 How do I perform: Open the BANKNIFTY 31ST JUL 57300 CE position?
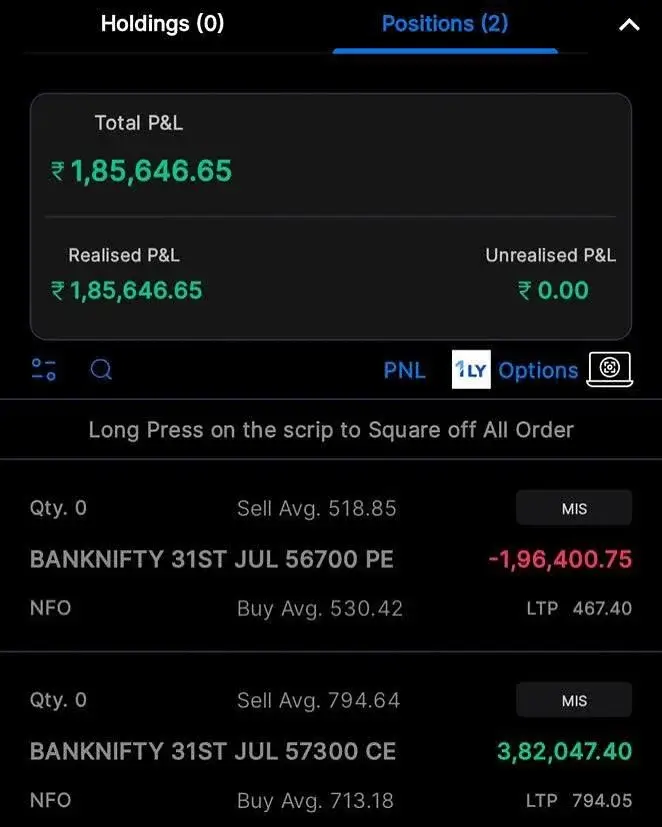point(213,751)
